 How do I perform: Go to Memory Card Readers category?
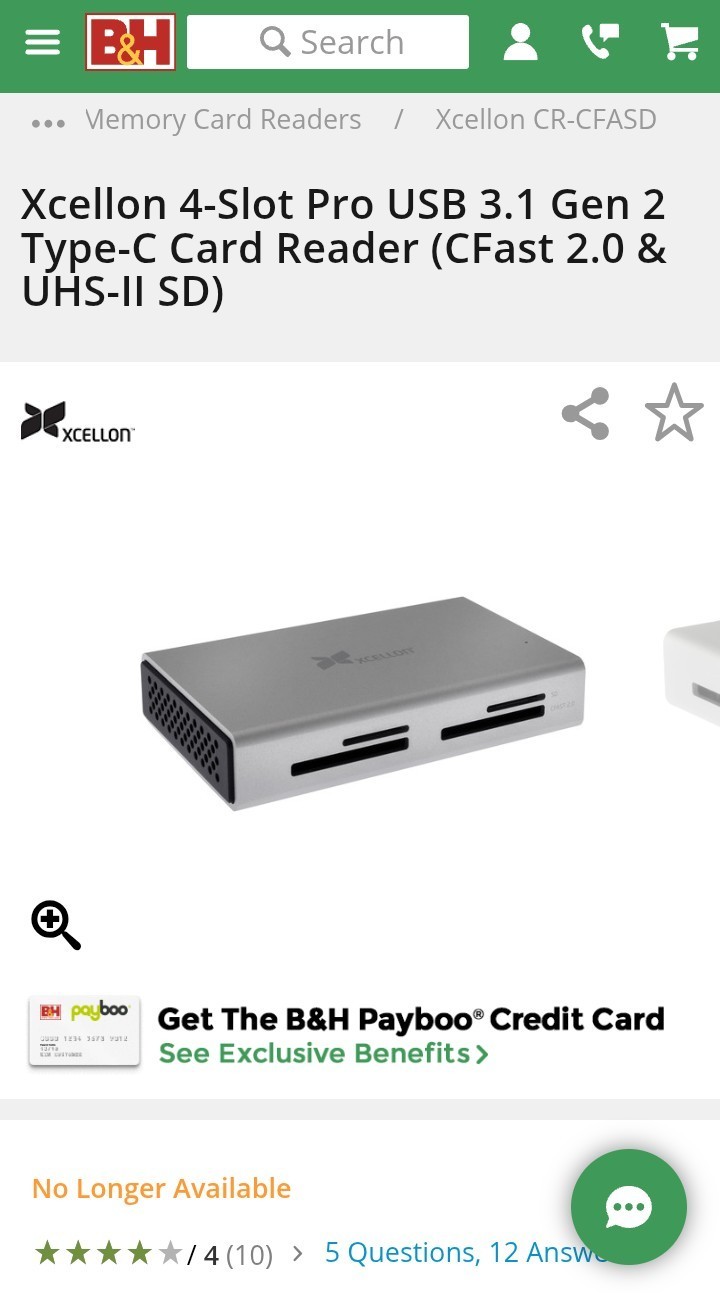click(223, 120)
